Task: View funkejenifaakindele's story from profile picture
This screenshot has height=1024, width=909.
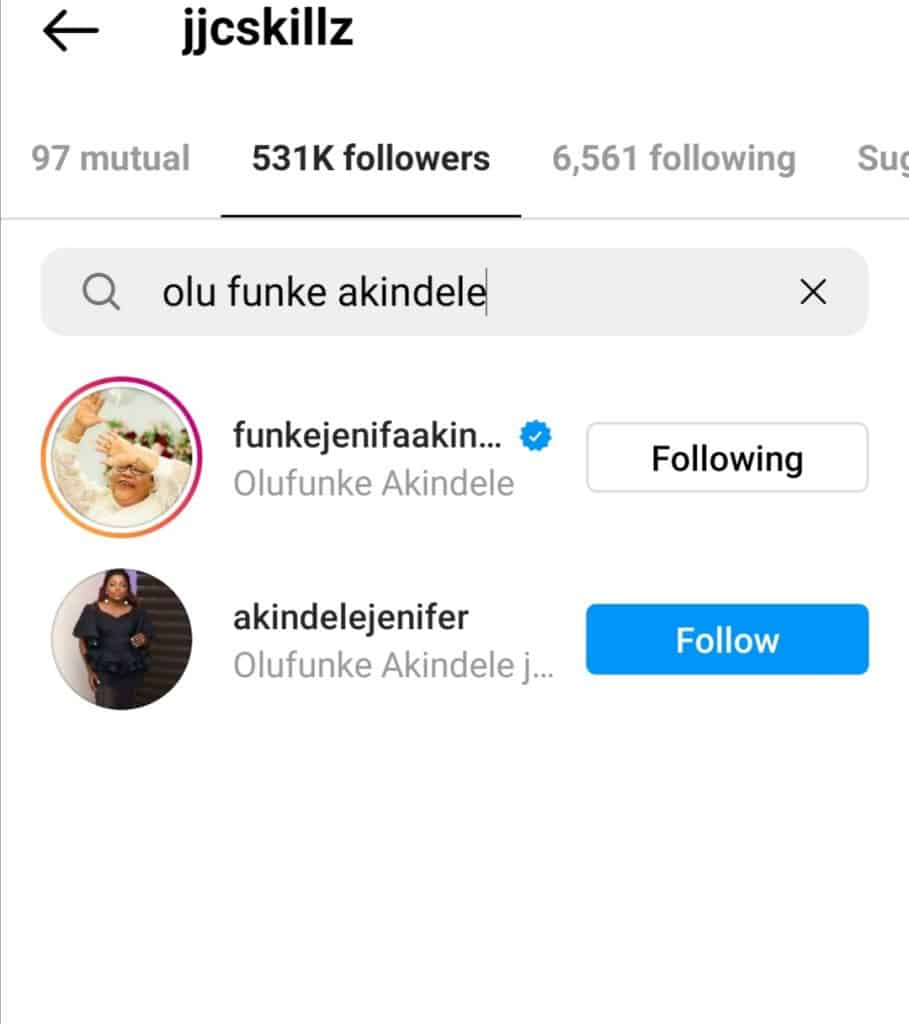Action: pos(121,457)
